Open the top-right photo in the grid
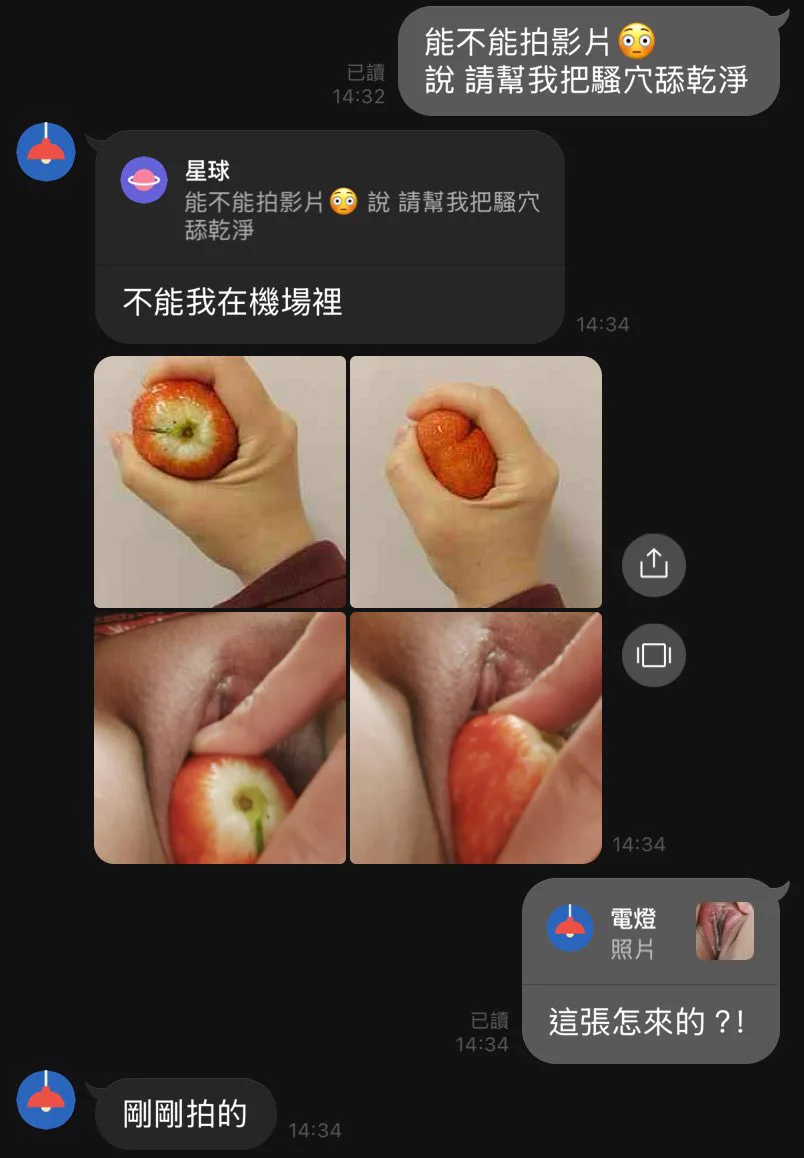804x1158 pixels. pyautogui.click(x=476, y=481)
